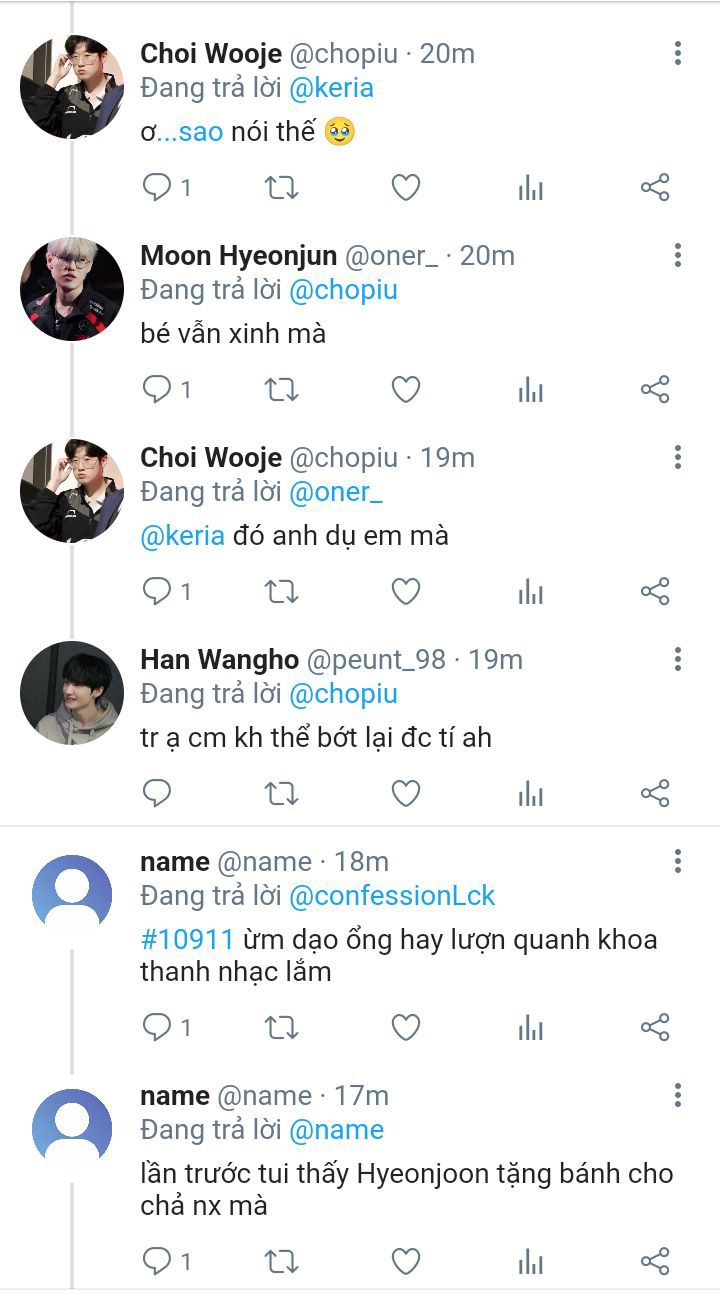The width and height of the screenshot is (720, 1294).
Task: Retweet the Hyeonjoon tặng bánh tweet
Action: [282, 1261]
